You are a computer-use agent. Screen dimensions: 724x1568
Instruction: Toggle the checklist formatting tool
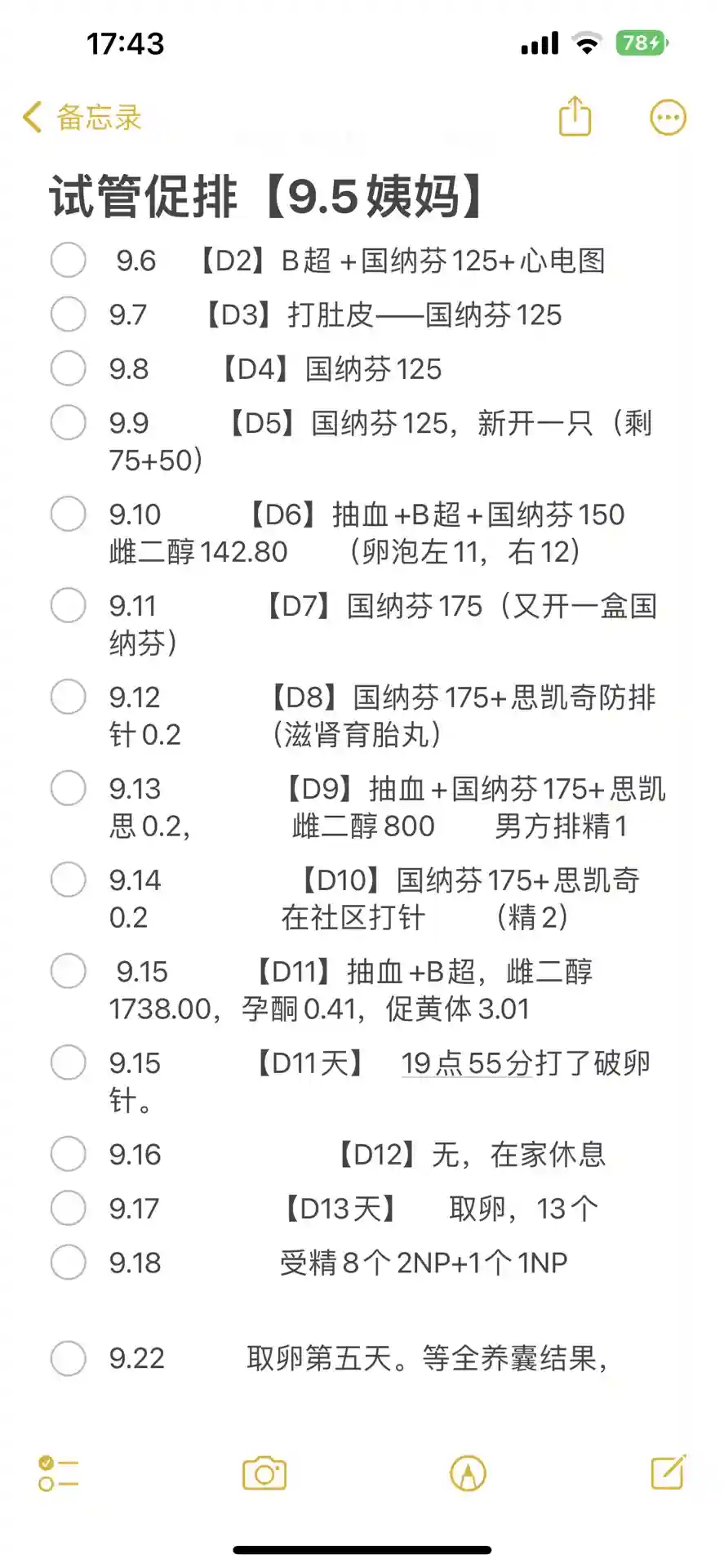(58, 1473)
